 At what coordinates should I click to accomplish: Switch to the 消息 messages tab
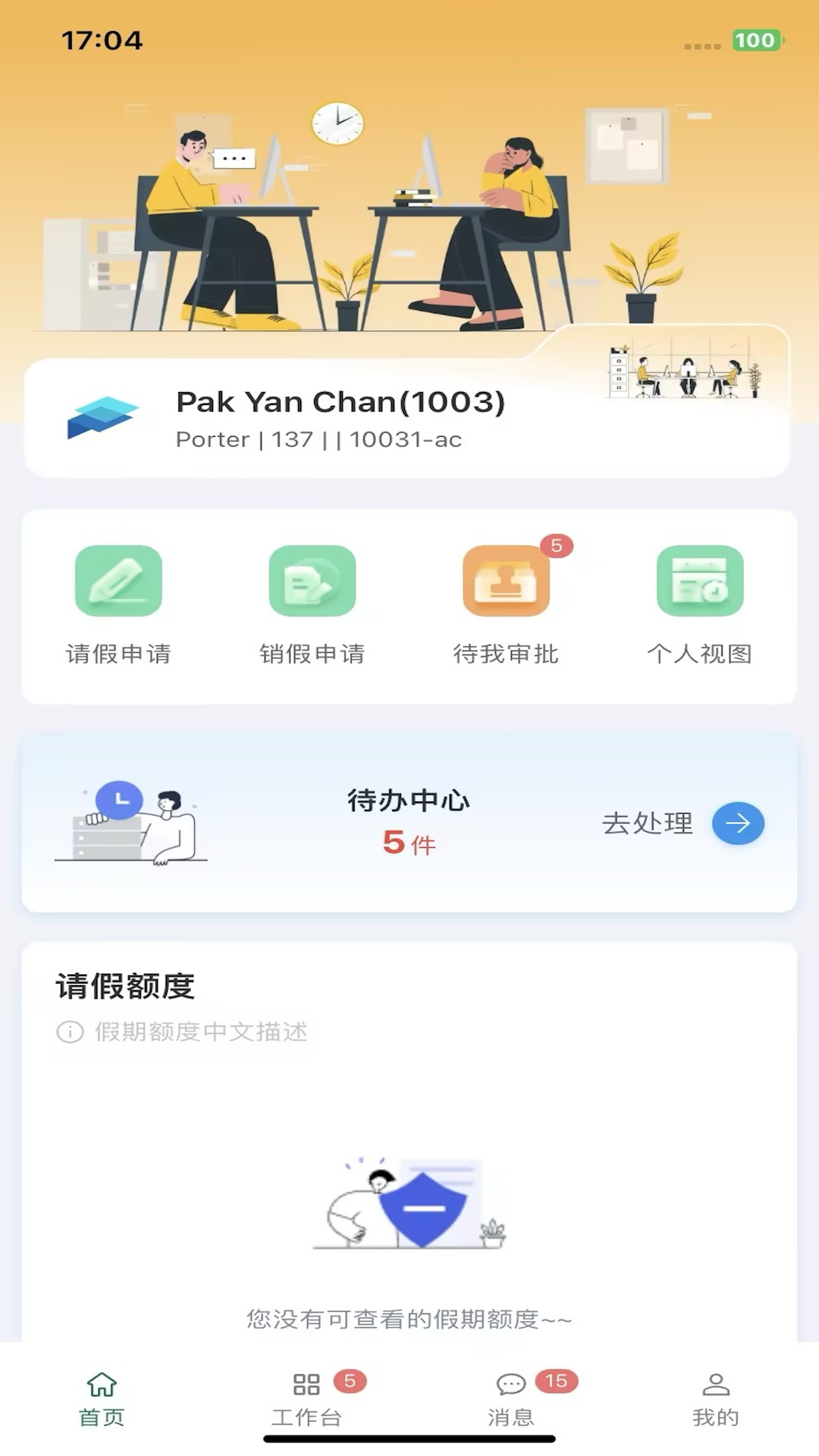click(510, 1399)
